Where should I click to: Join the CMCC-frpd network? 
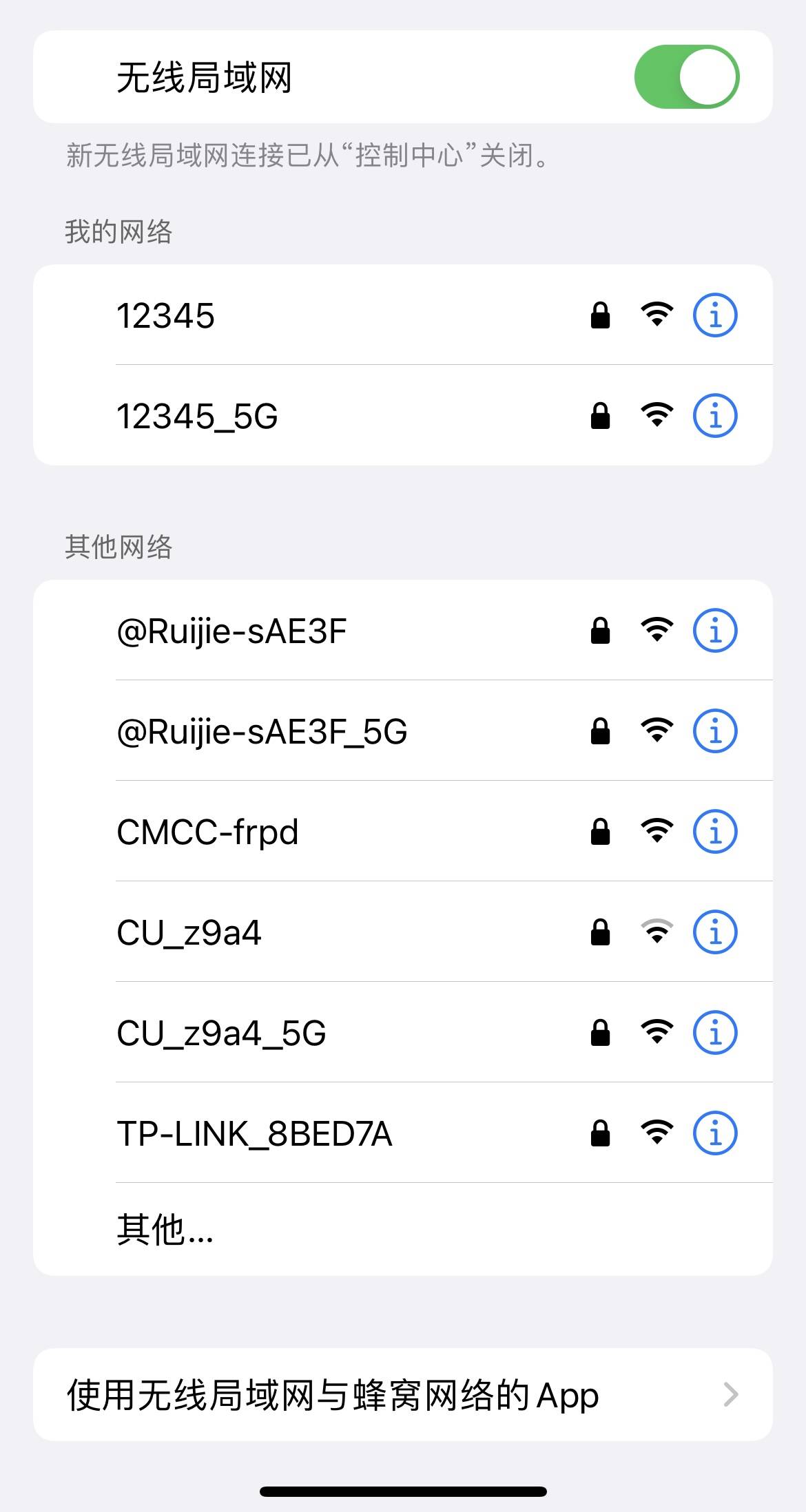402,831
